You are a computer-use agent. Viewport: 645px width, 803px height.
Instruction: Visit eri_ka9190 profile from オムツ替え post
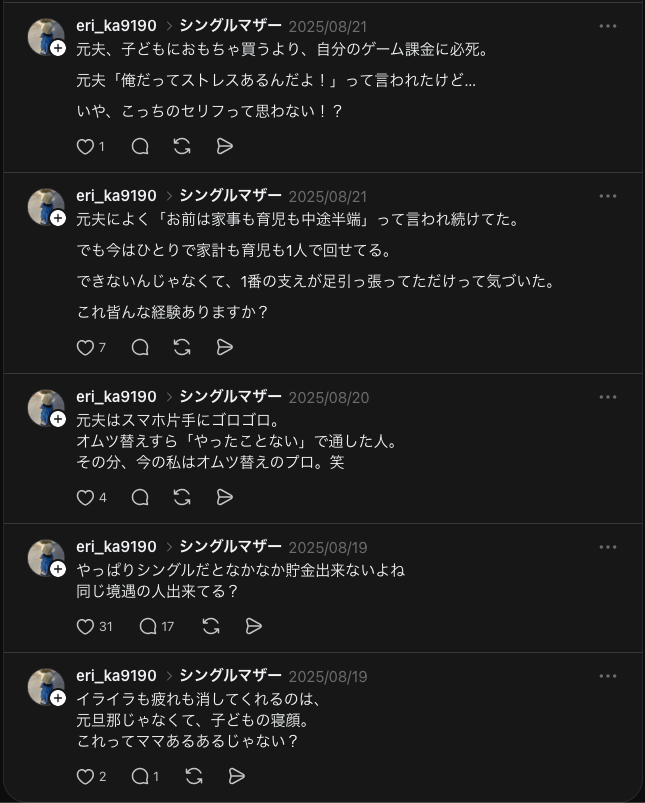coord(116,397)
